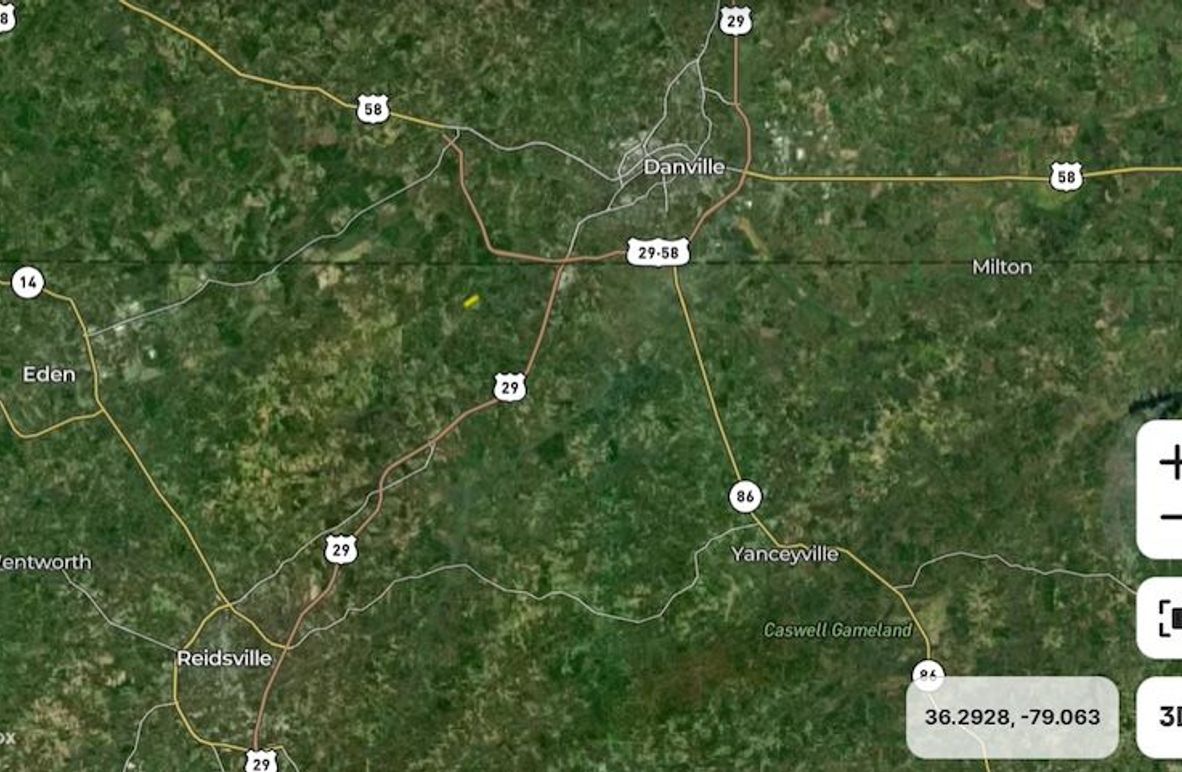Screen dimensions: 1182x772
Task: Switch the map to 3D view
Action: [x=1168, y=716]
